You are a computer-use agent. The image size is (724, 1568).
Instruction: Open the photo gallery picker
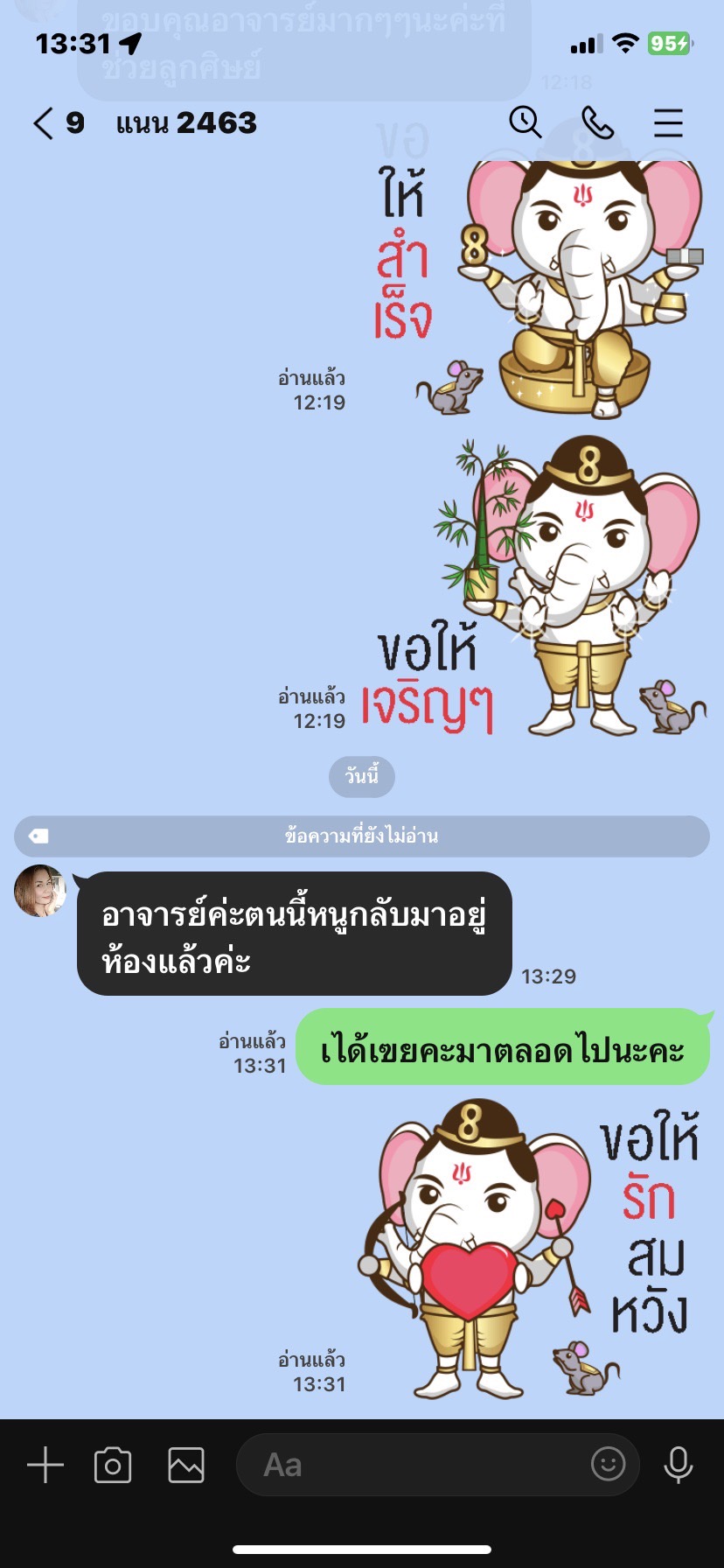(186, 1465)
